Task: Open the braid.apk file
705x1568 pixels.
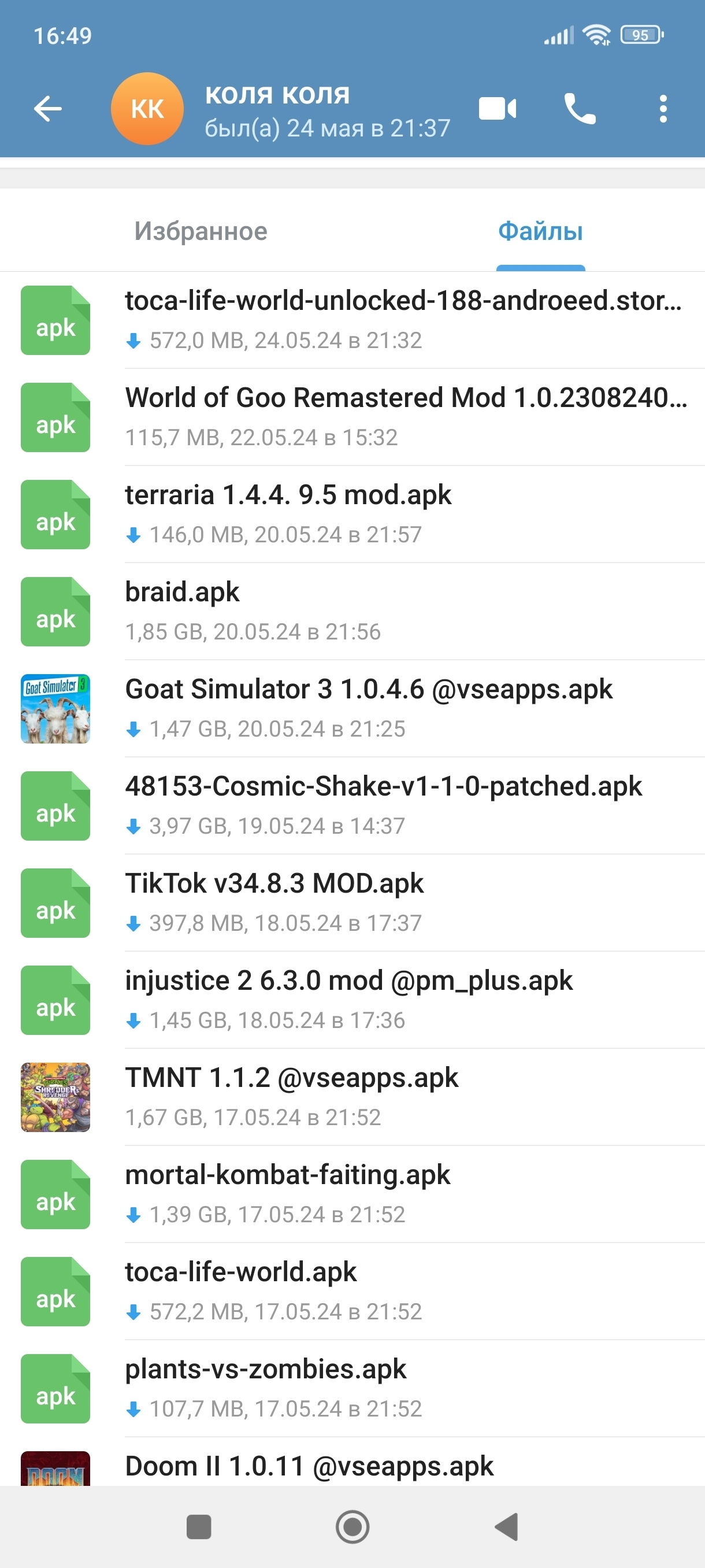Action: [352, 612]
